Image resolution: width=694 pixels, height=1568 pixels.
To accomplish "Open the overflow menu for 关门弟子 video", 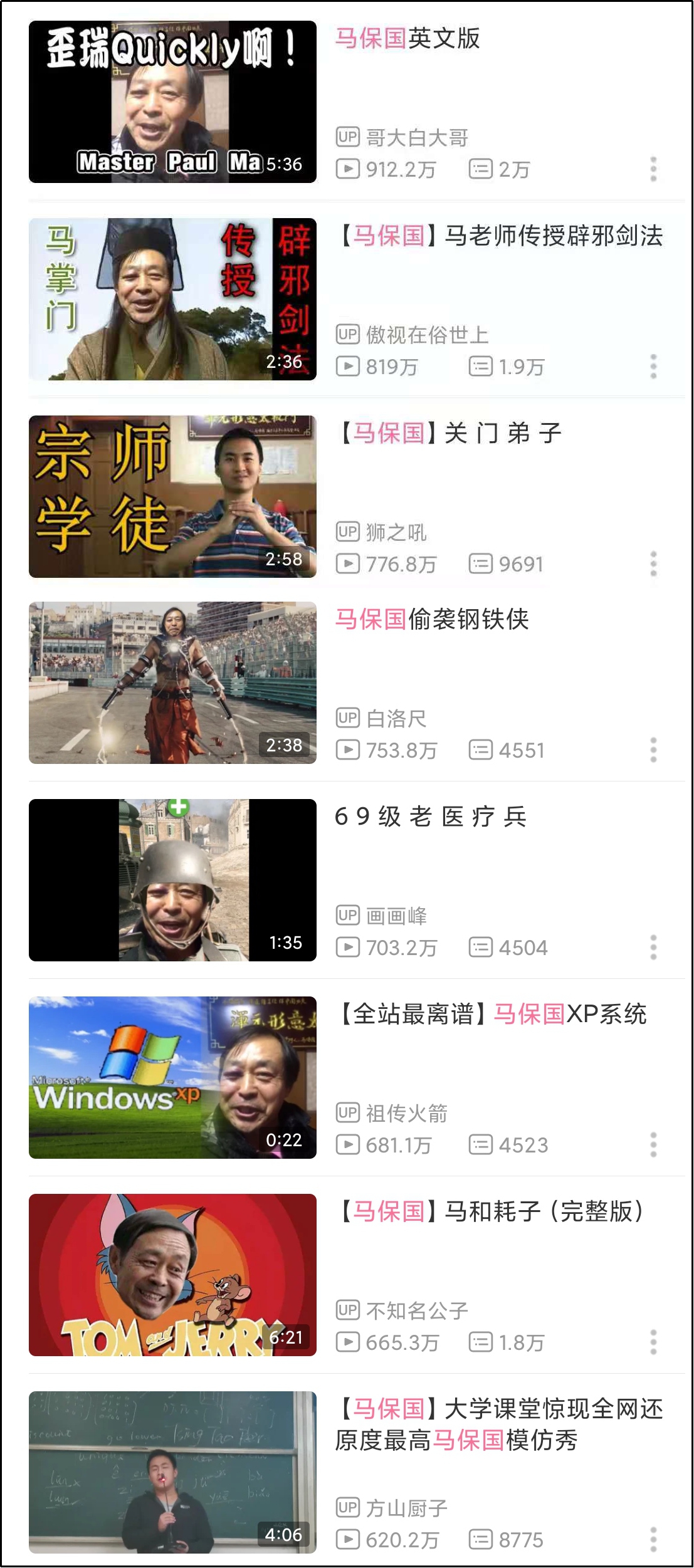I will tap(653, 564).
